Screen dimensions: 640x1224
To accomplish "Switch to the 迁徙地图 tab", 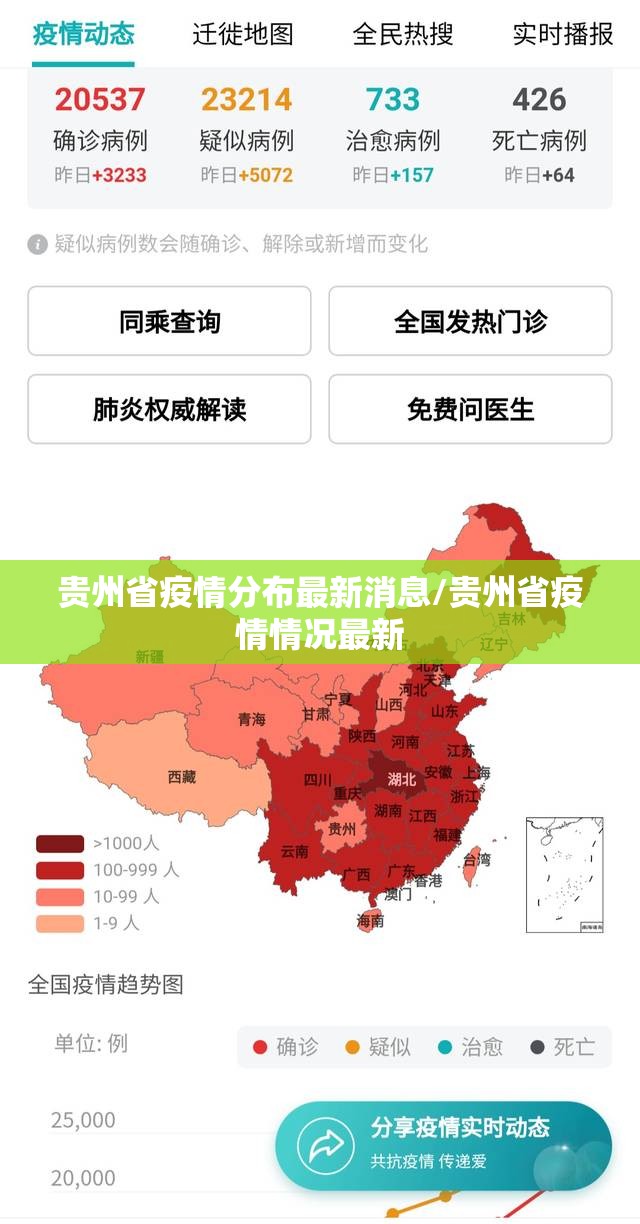I will tap(243, 34).
